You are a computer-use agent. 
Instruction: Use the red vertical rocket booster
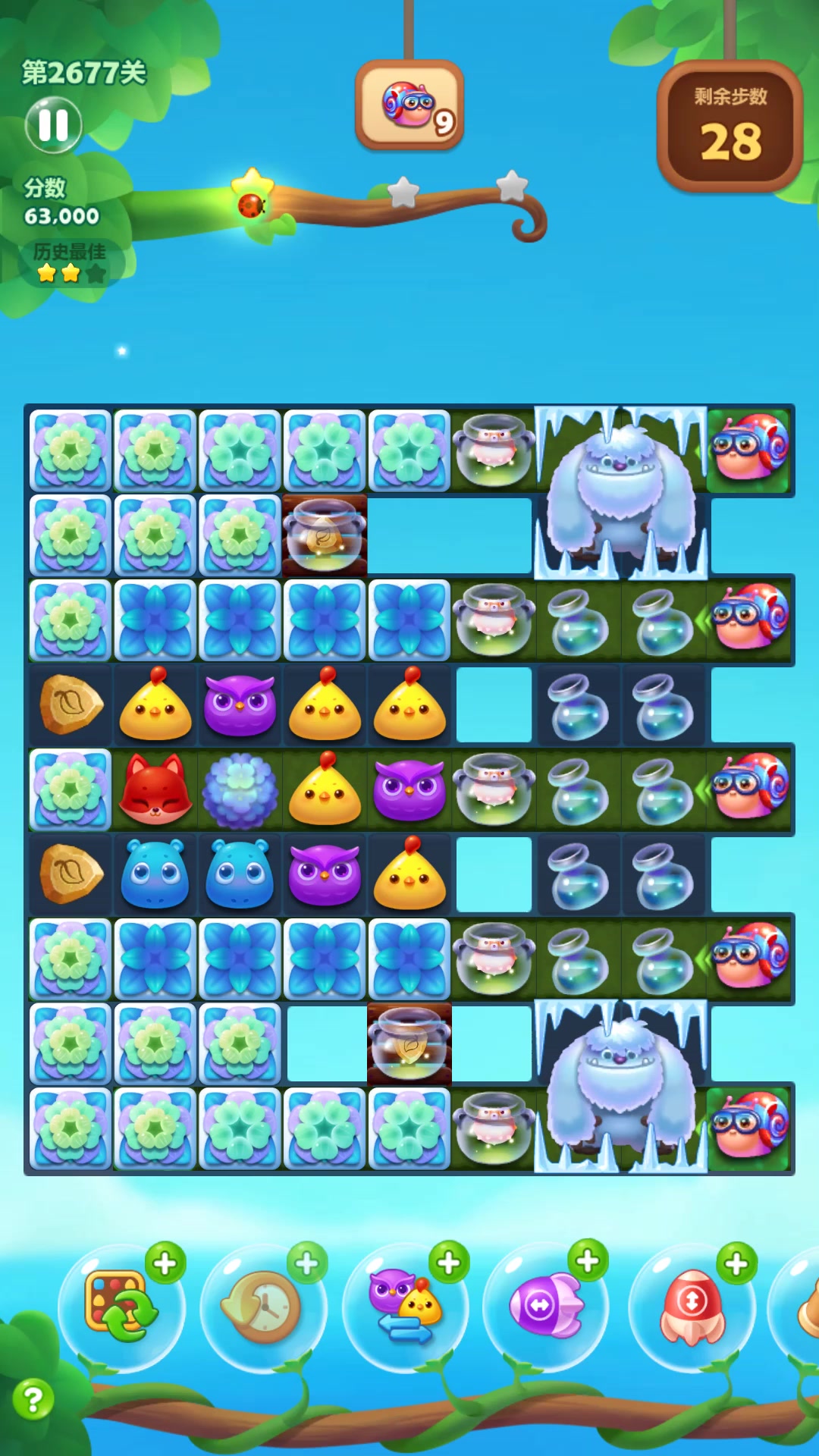[x=692, y=1306]
